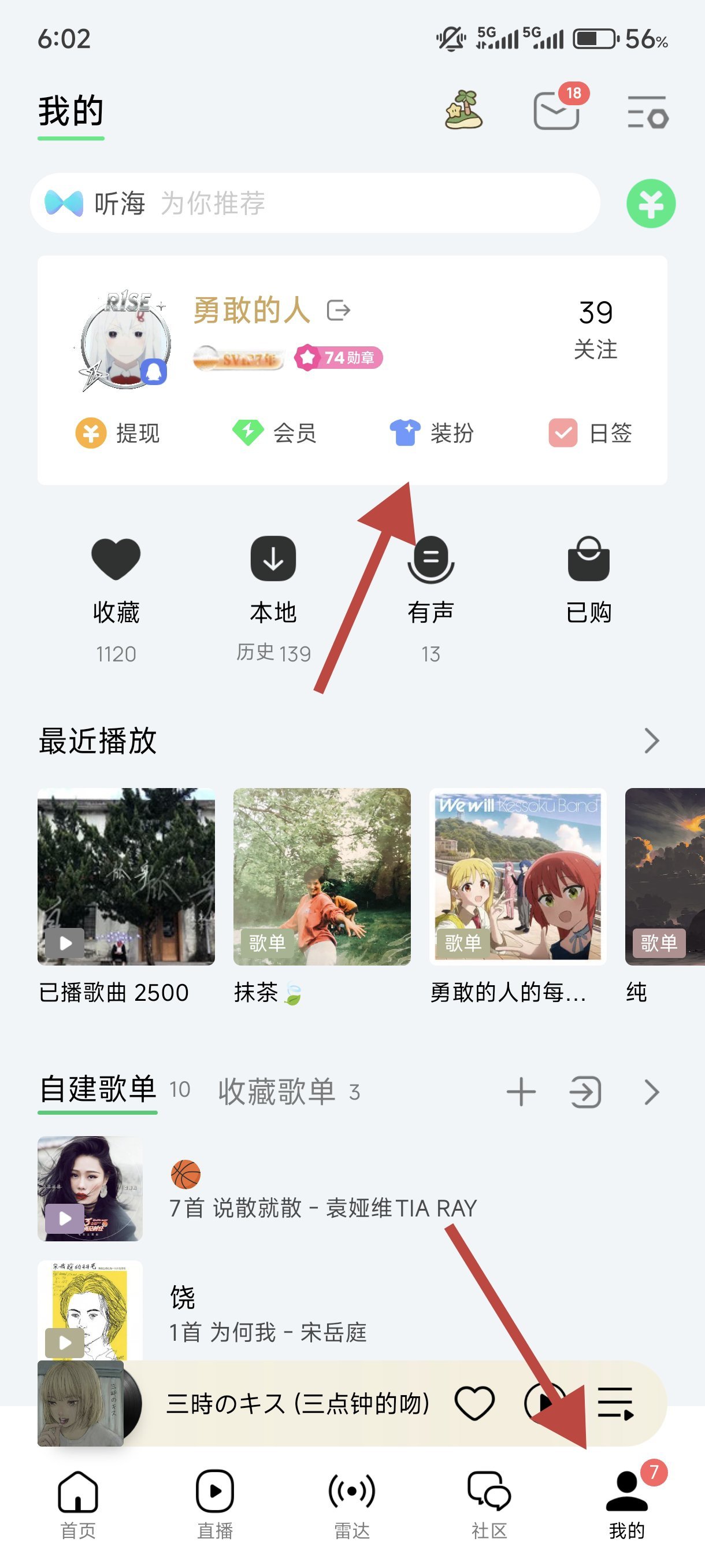Viewport: 705px width, 1568px height.
Task: Like the currently playing song
Action: click(x=474, y=1404)
